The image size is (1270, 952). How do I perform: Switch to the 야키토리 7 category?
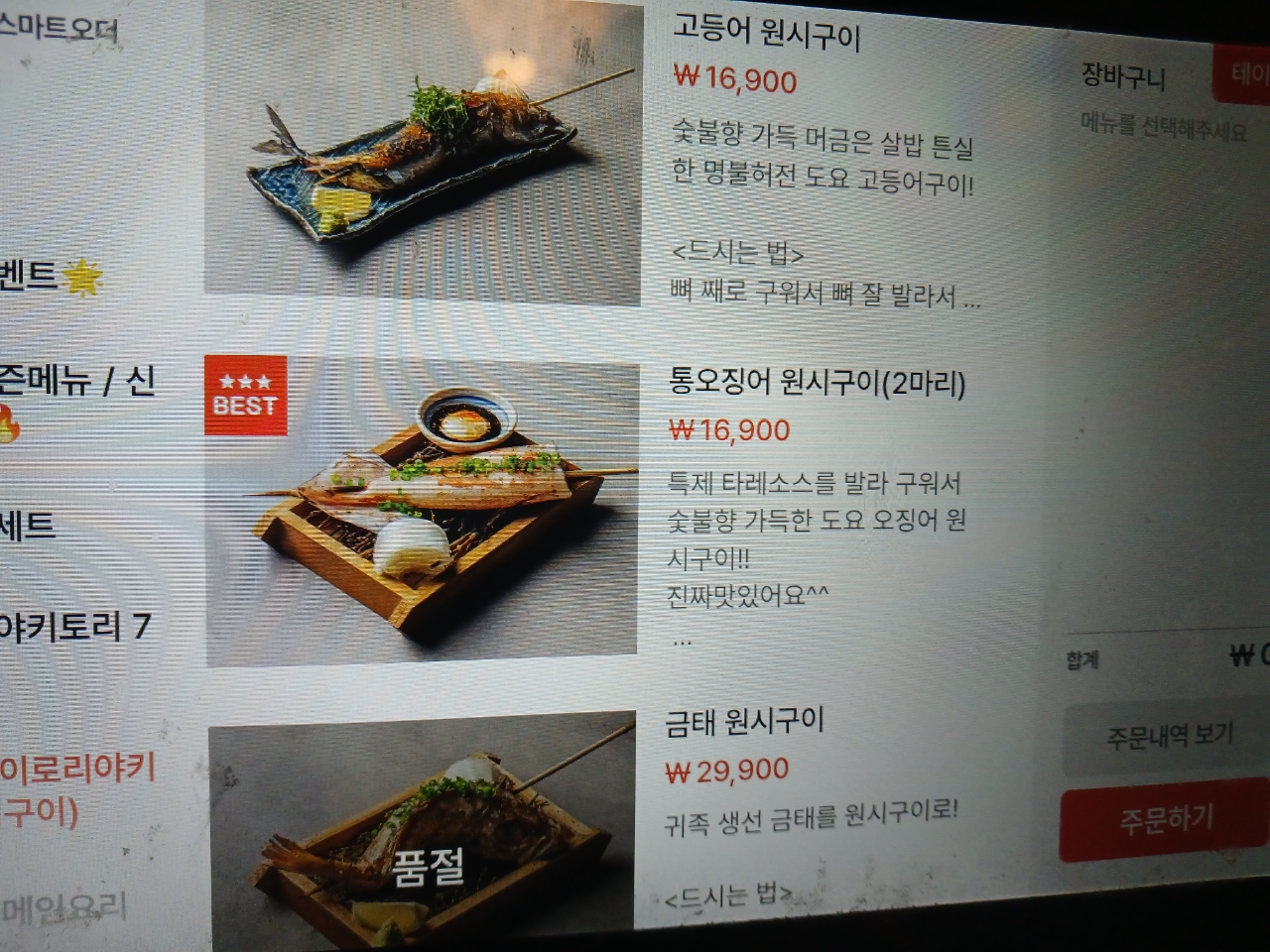click(74, 628)
